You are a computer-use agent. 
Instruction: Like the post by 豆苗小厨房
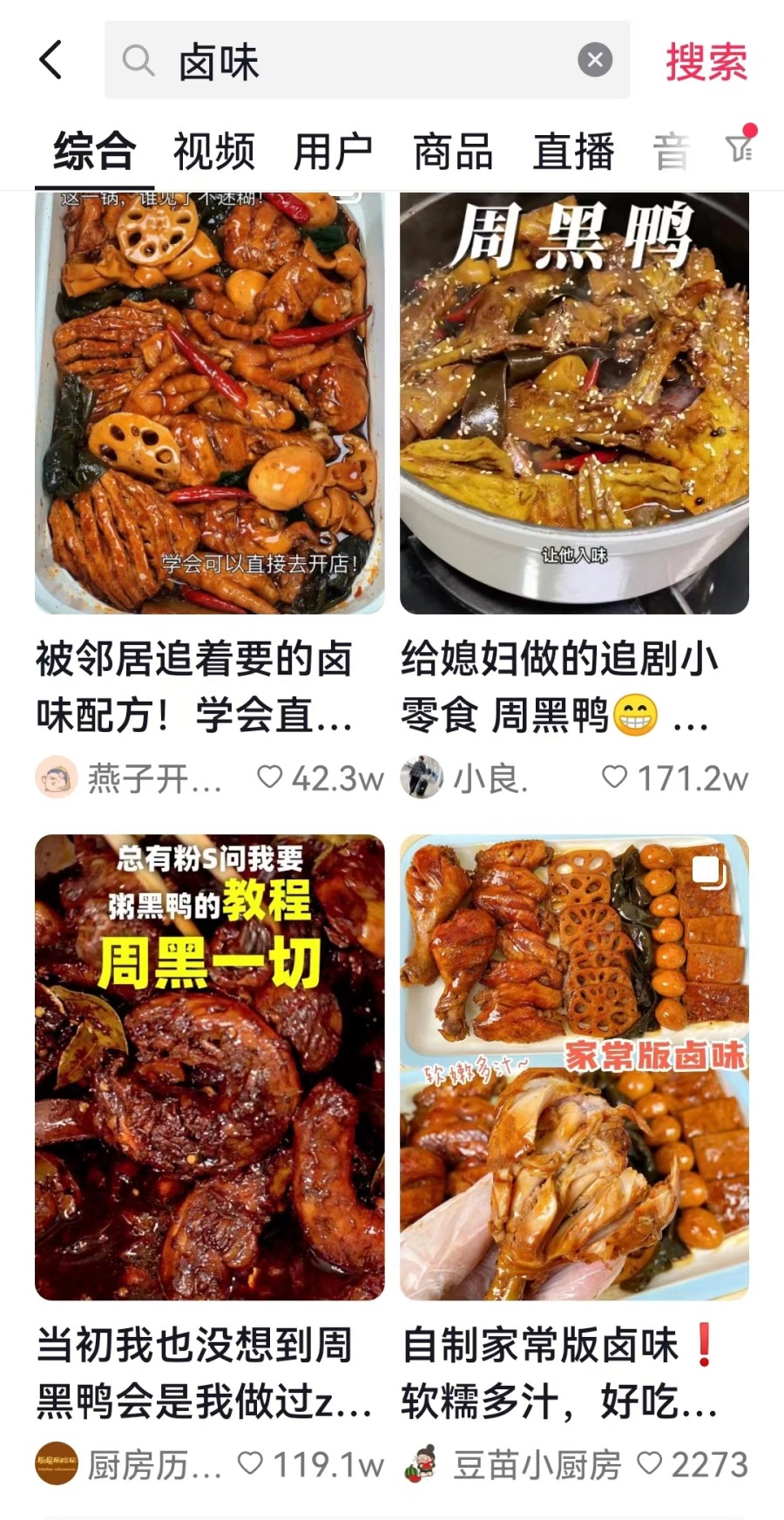pyautogui.click(x=650, y=1464)
